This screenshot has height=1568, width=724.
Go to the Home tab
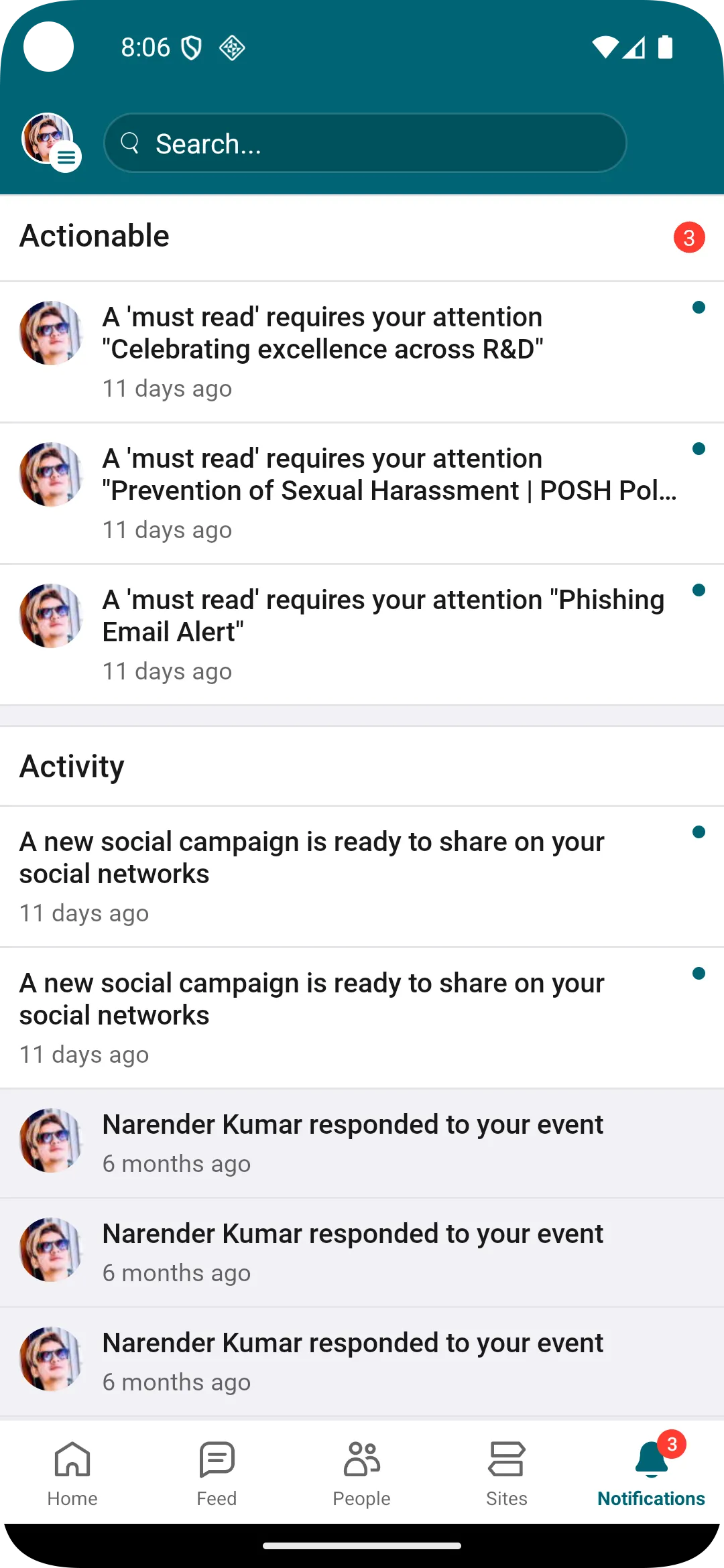tap(72, 1472)
